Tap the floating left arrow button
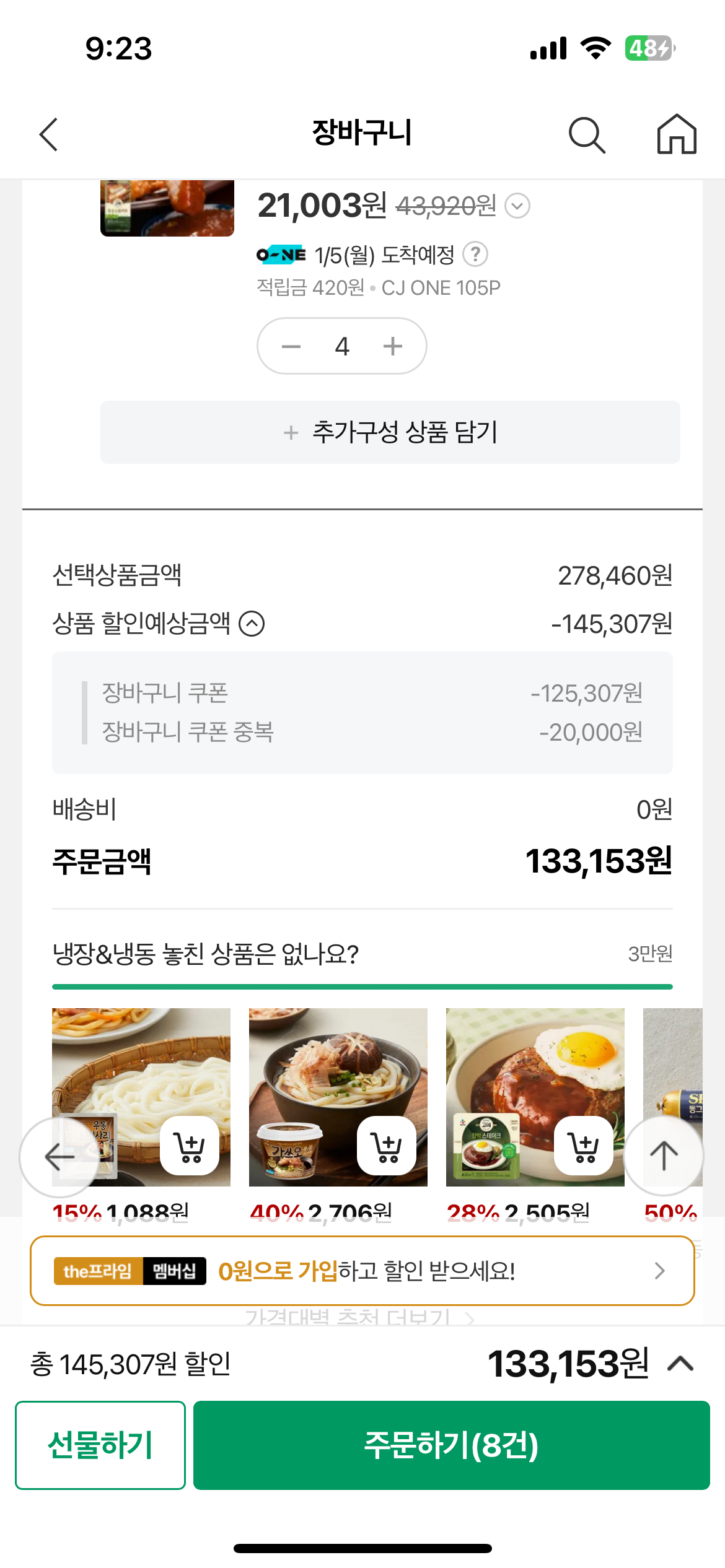This screenshot has height=1568, width=725. click(x=59, y=1157)
